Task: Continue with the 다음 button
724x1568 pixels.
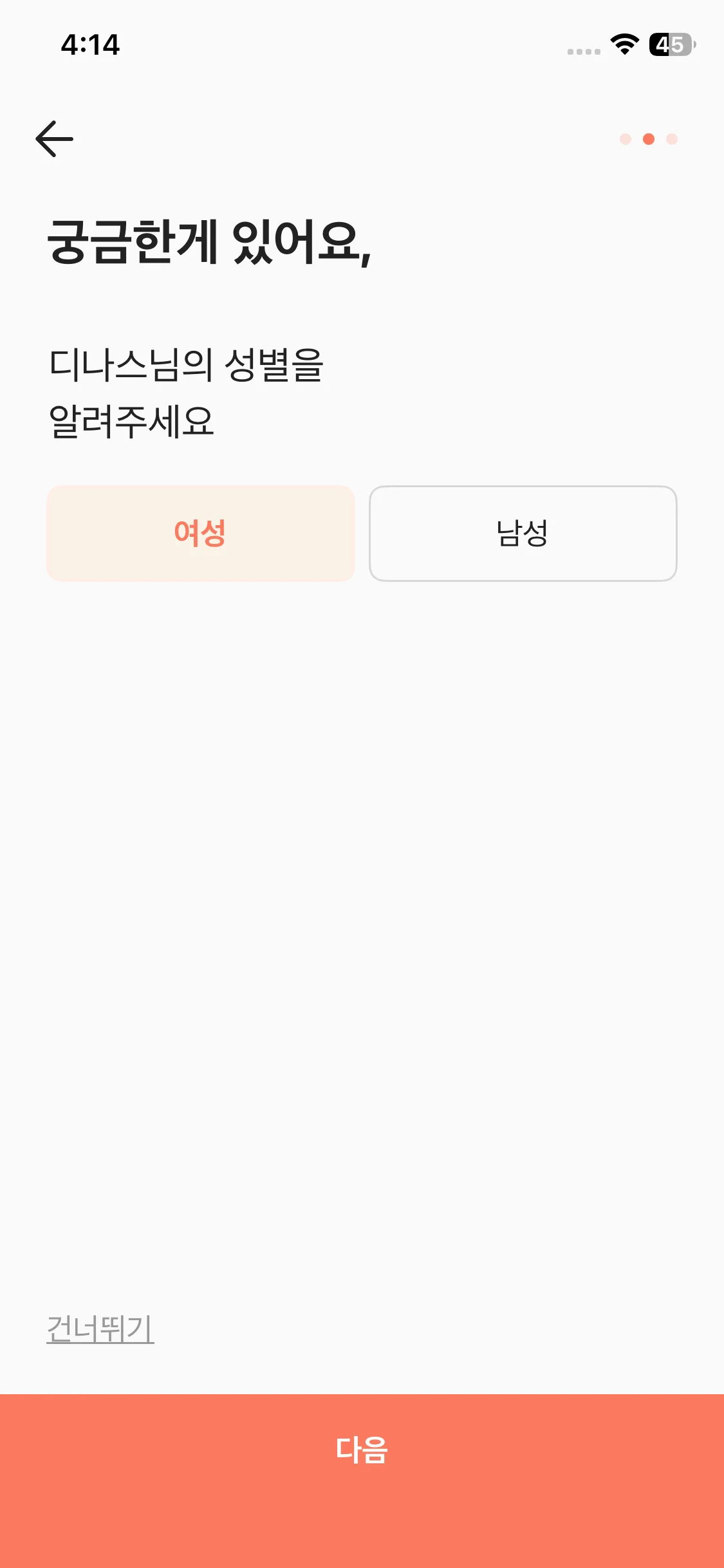Action: point(362,1450)
